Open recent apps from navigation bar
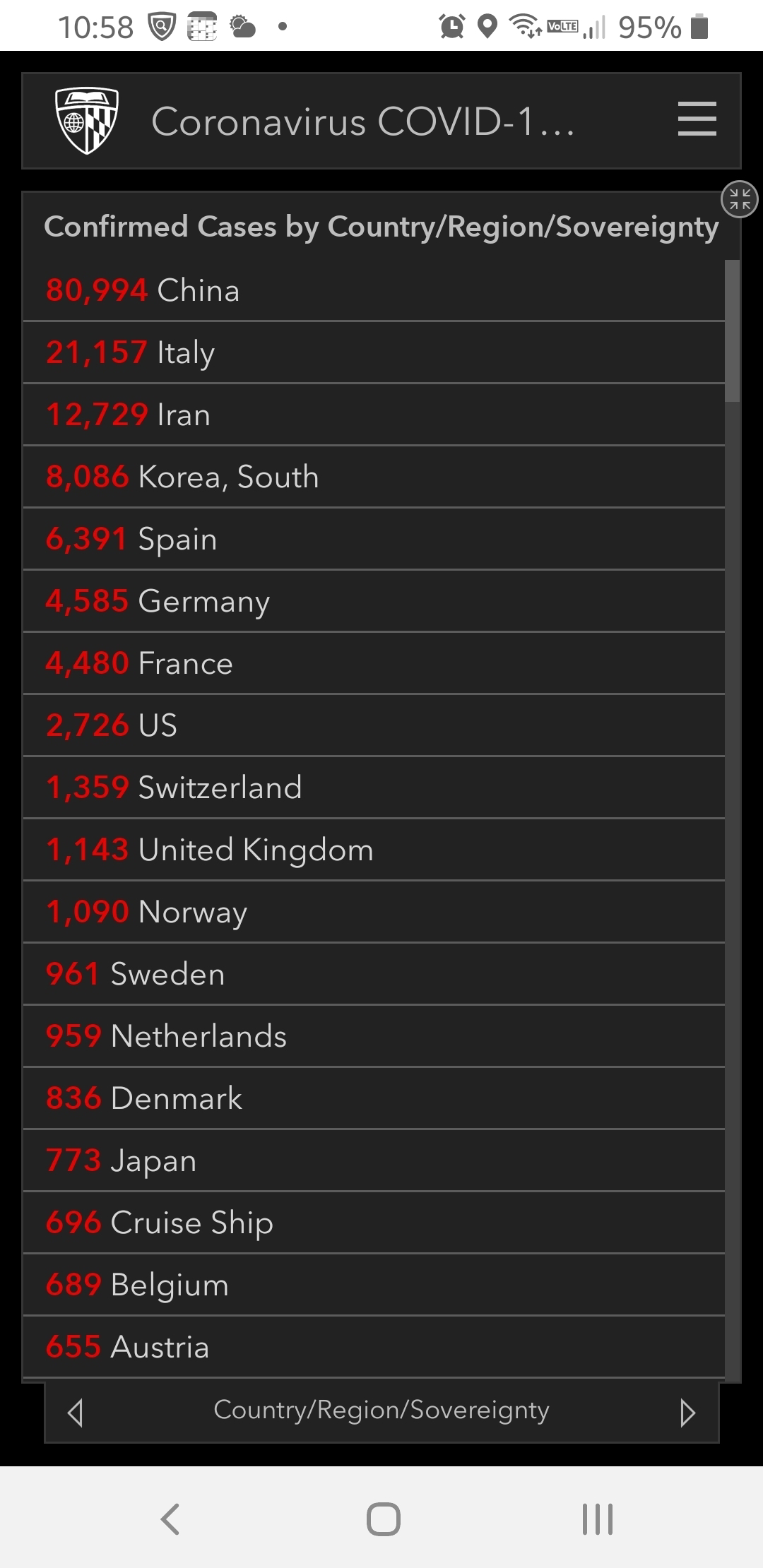 tap(597, 1519)
